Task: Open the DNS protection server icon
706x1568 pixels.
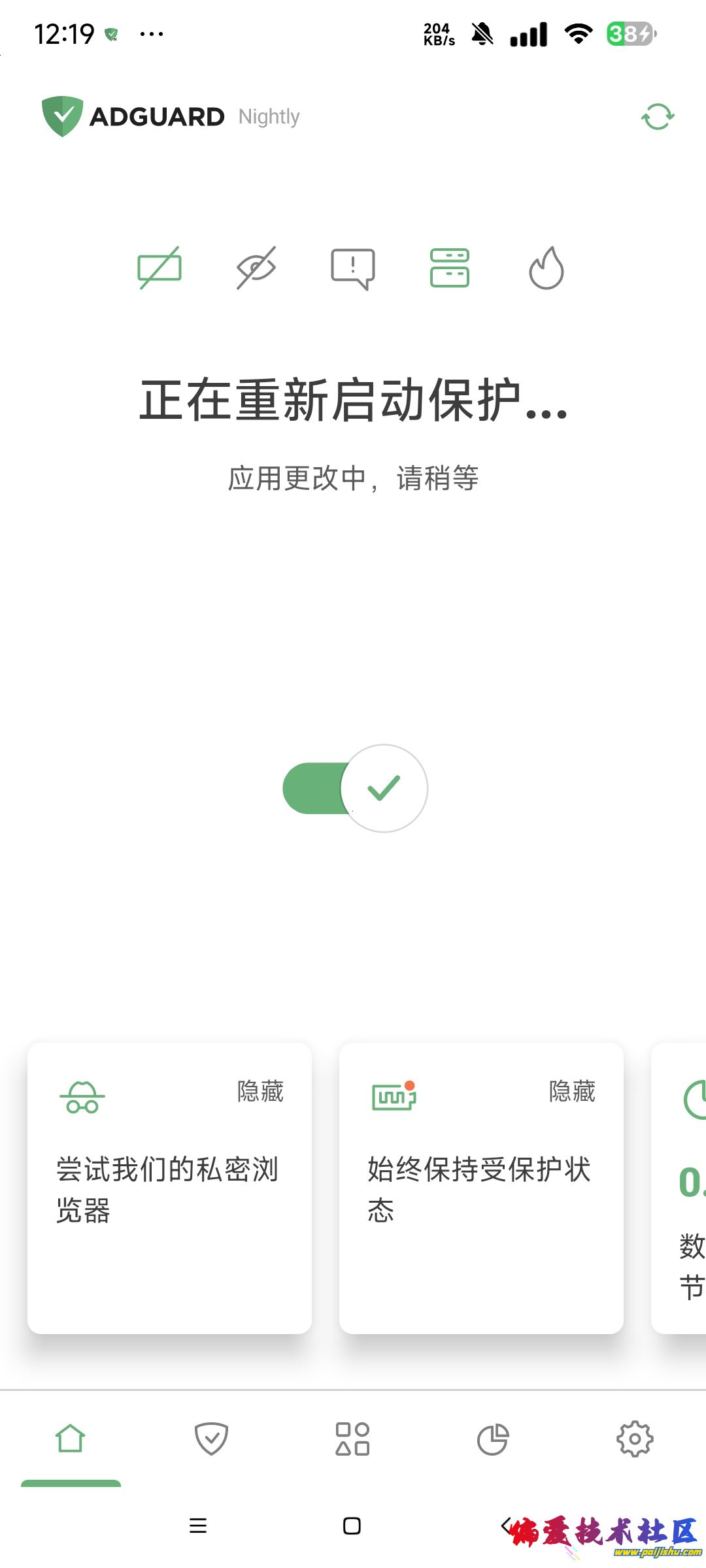Action: click(450, 268)
